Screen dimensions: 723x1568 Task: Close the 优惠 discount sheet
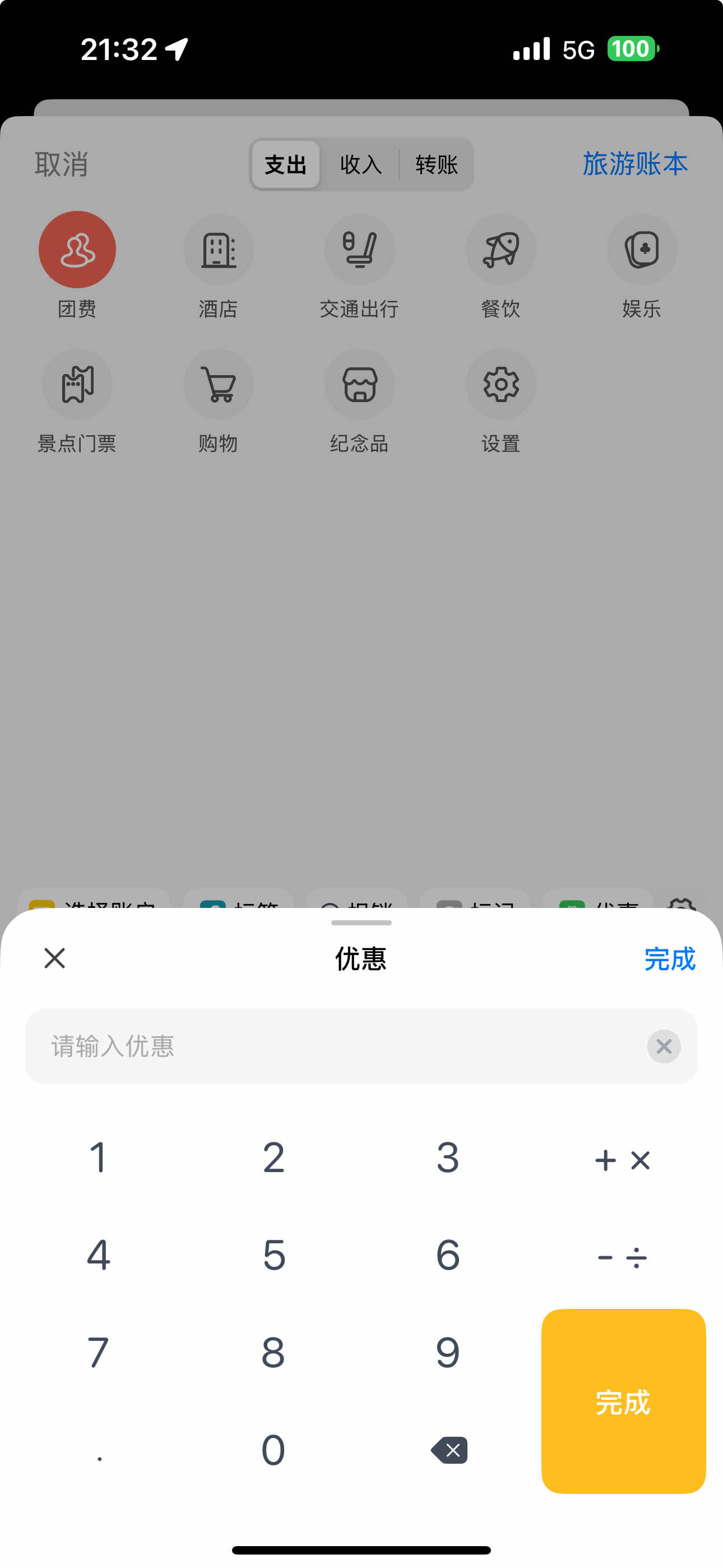(x=55, y=958)
